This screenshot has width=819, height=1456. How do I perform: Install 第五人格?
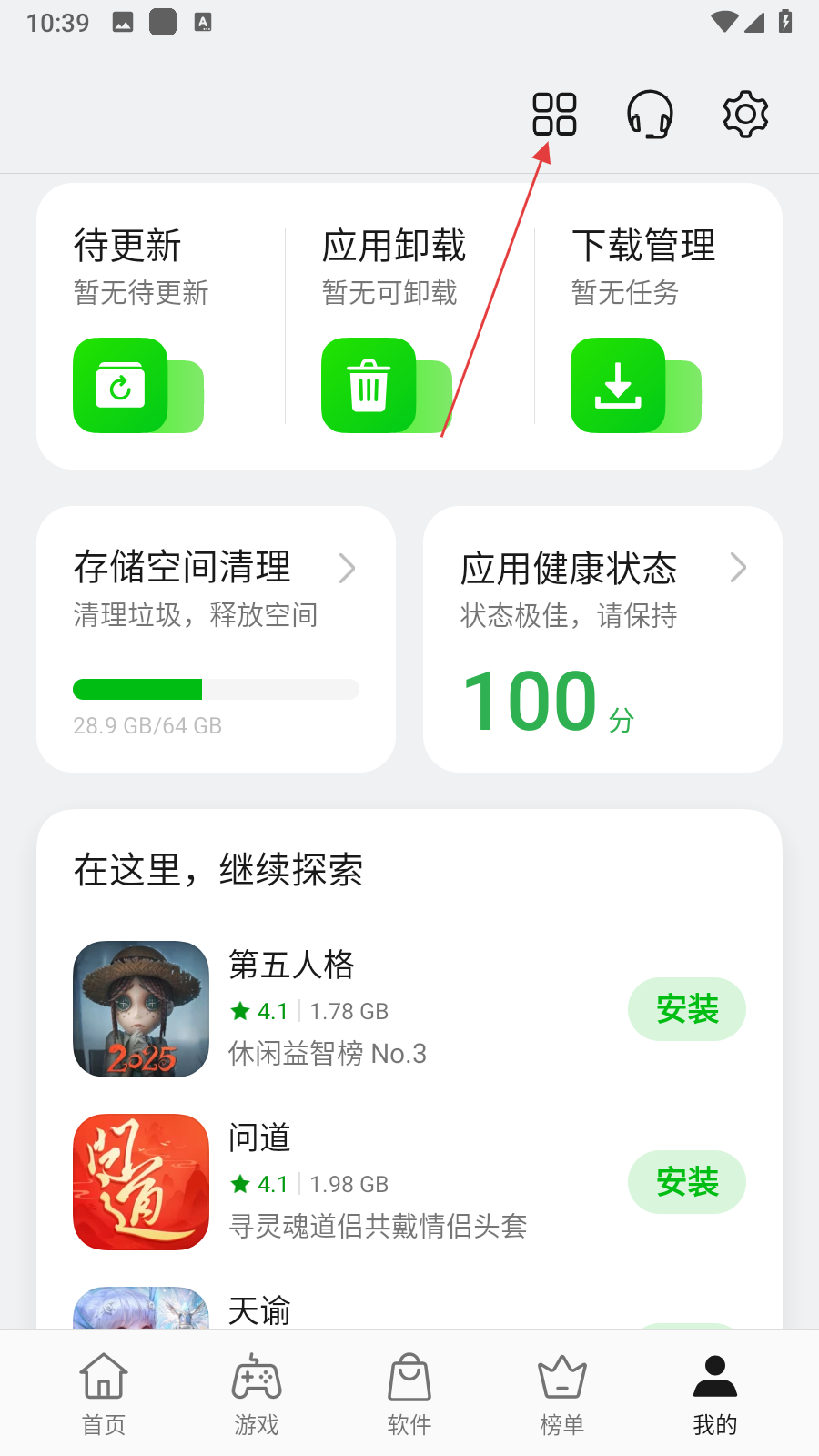(686, 1009)
